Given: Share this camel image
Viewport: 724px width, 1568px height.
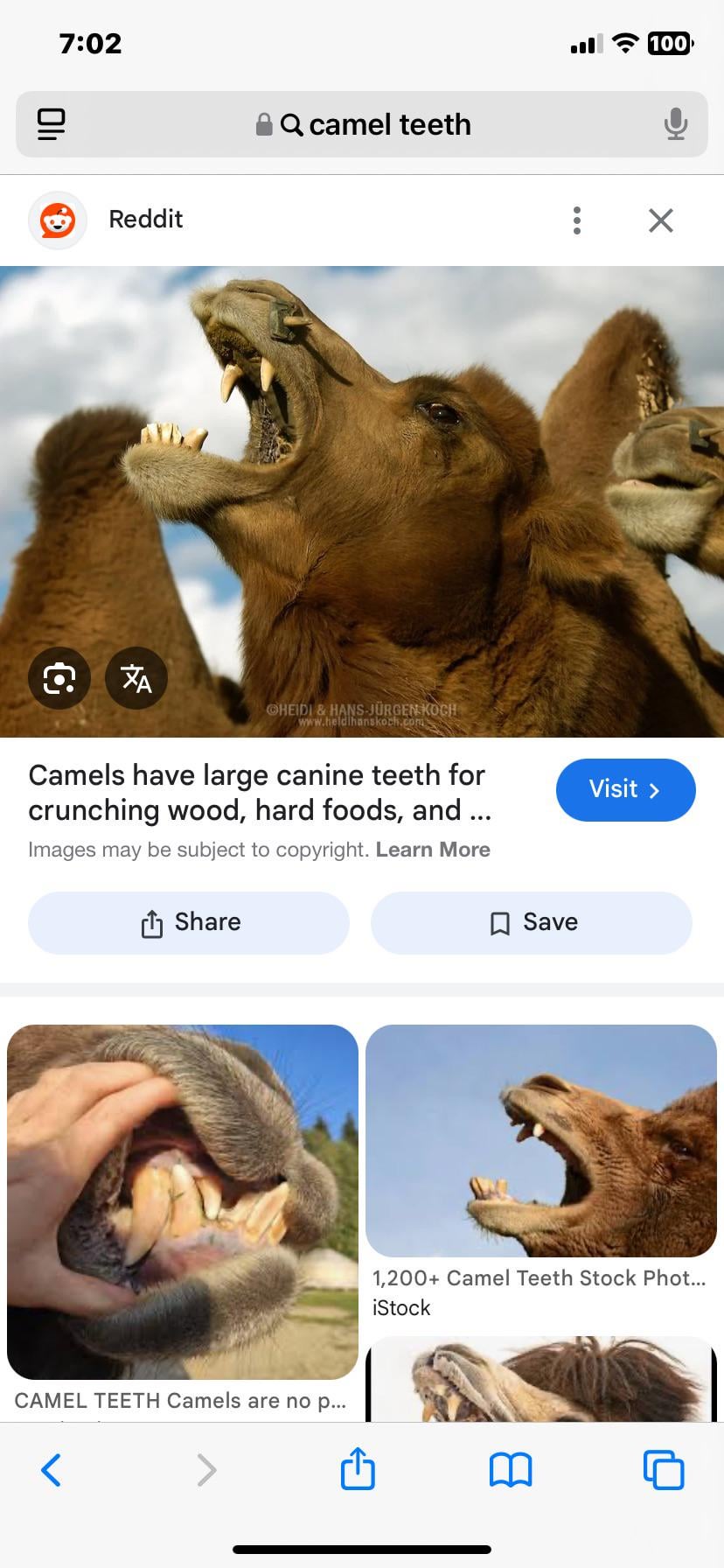Looking at the screenshot, I should tap(189, 923).
